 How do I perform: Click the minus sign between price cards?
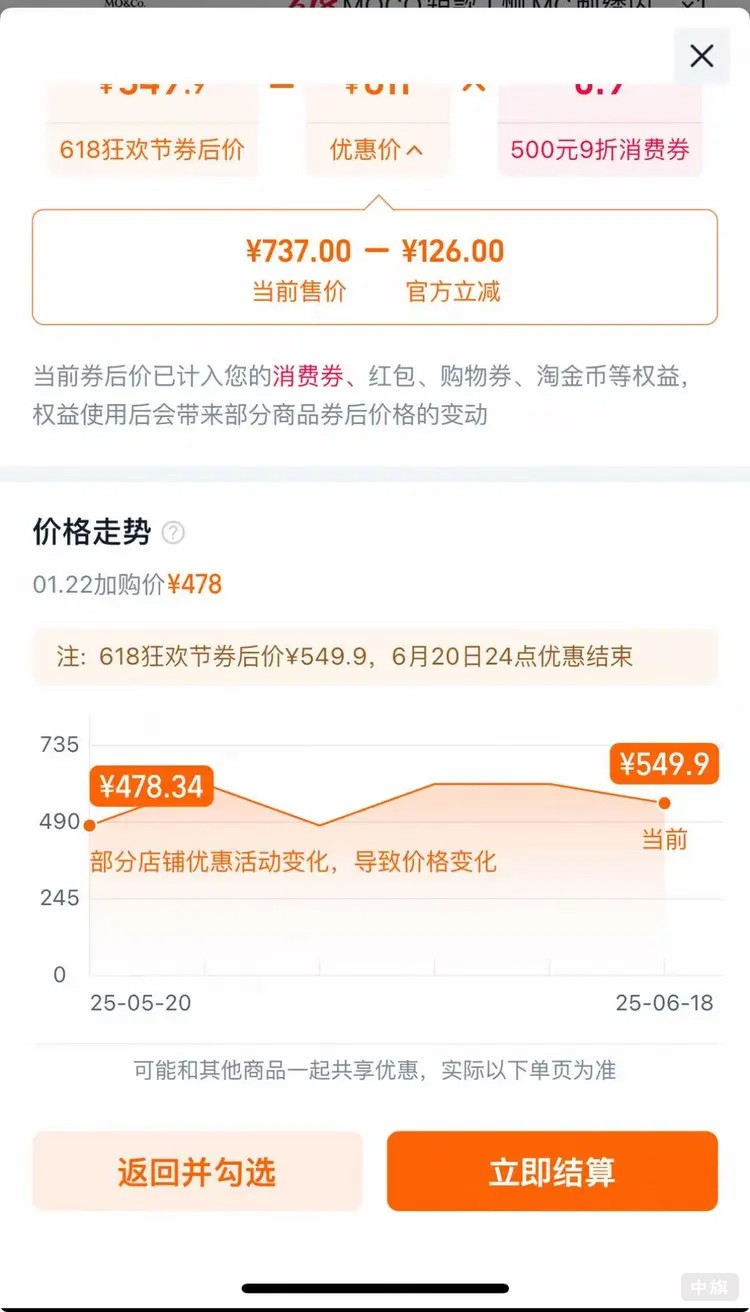(283, 85)
